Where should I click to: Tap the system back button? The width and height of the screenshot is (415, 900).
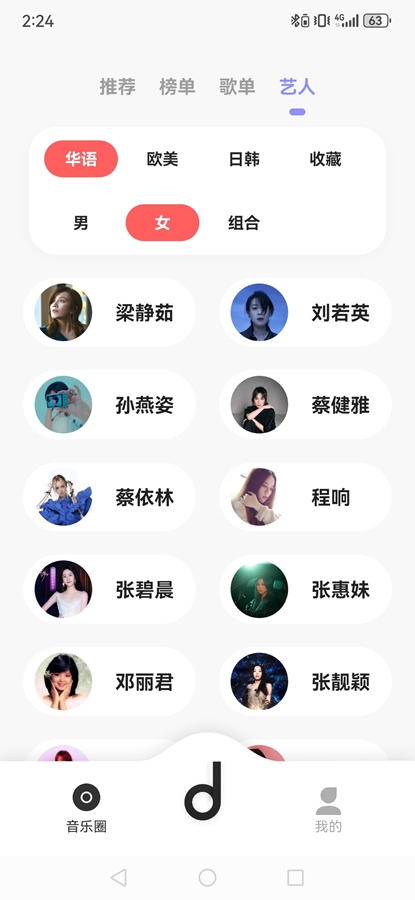tap(119, 877)
